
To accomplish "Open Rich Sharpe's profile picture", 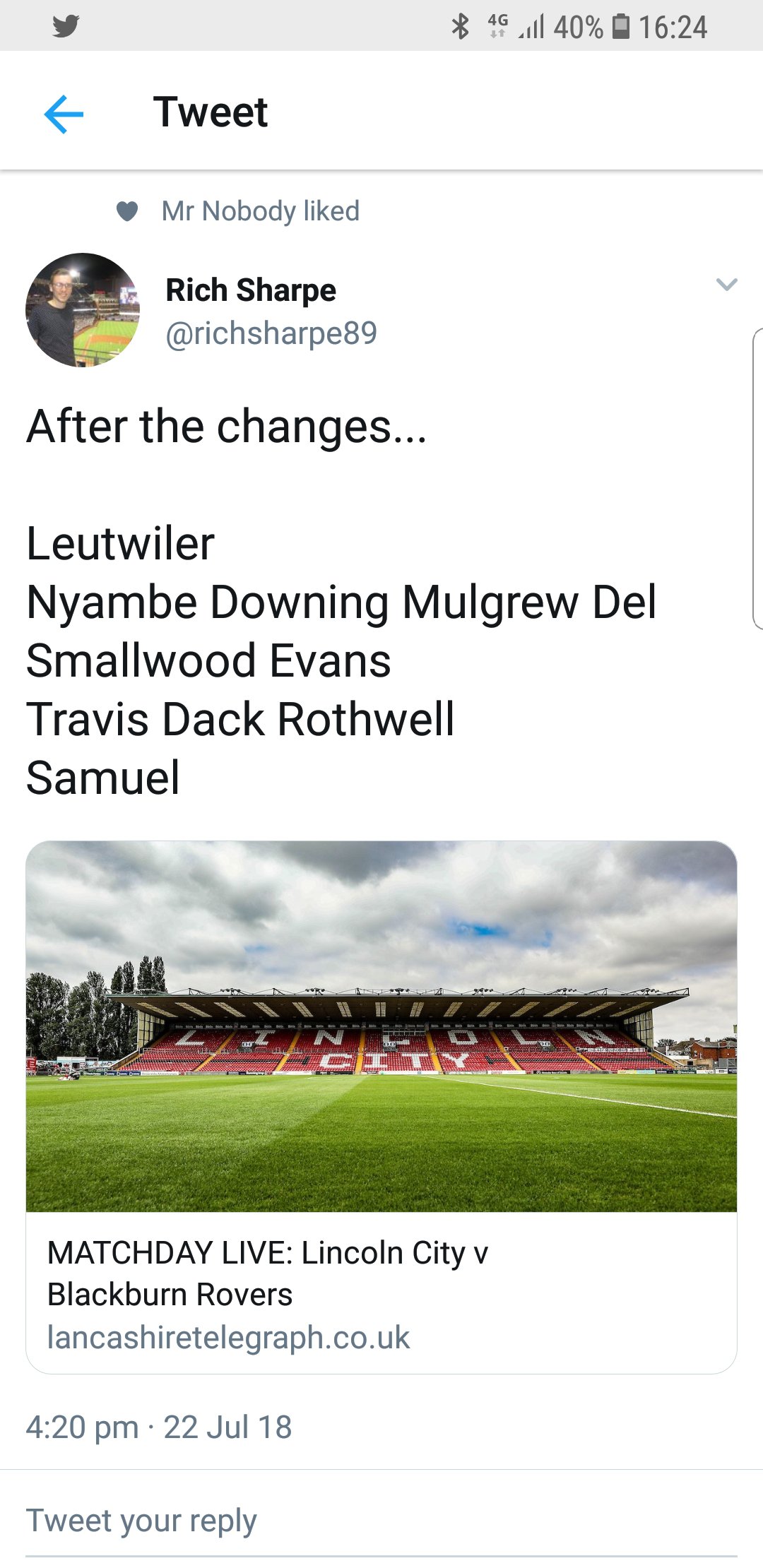I will (x=83, y=310).
